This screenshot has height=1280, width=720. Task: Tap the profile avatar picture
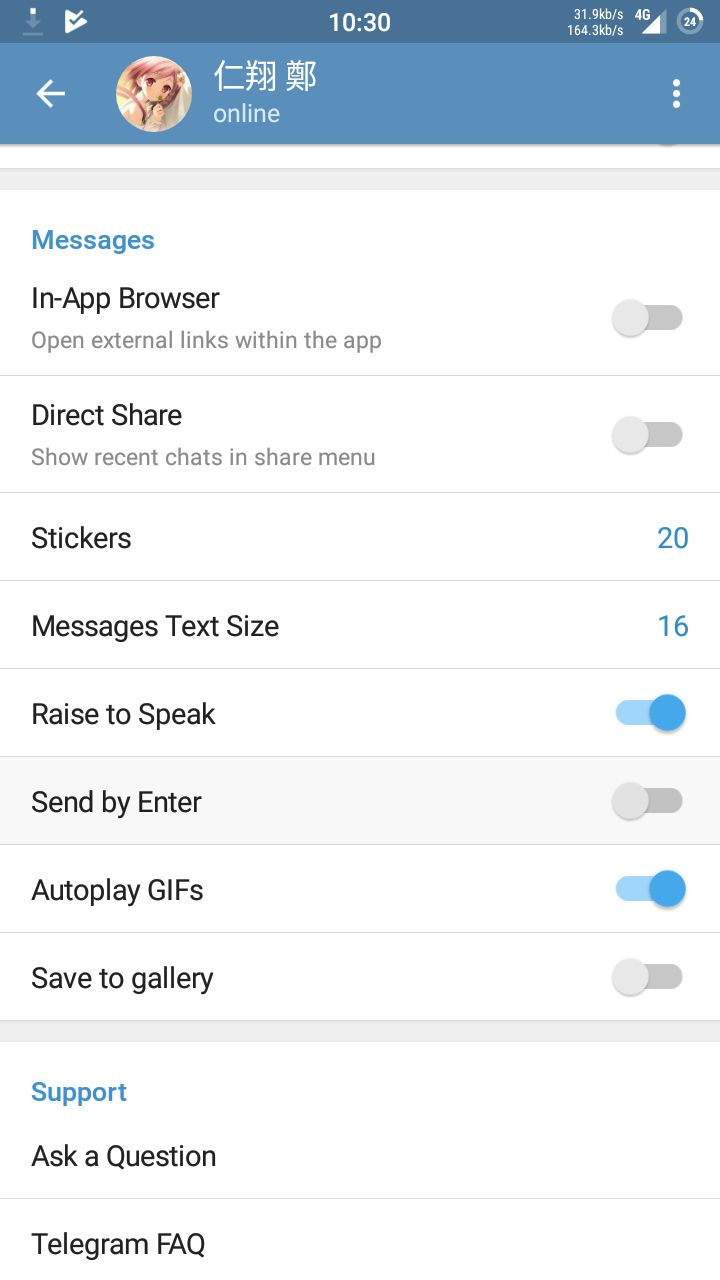[154, 94]
